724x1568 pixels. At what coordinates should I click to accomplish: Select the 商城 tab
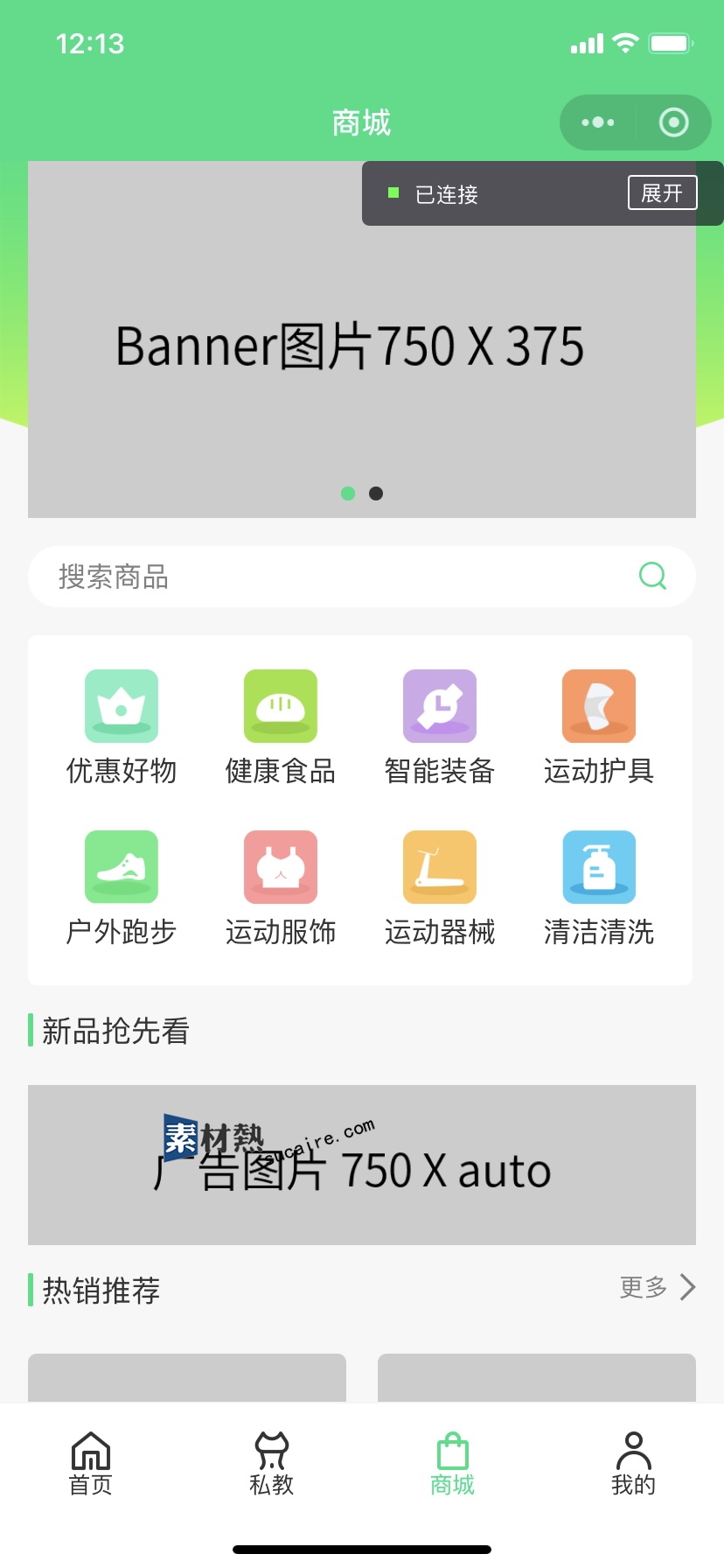(453, 1463)
